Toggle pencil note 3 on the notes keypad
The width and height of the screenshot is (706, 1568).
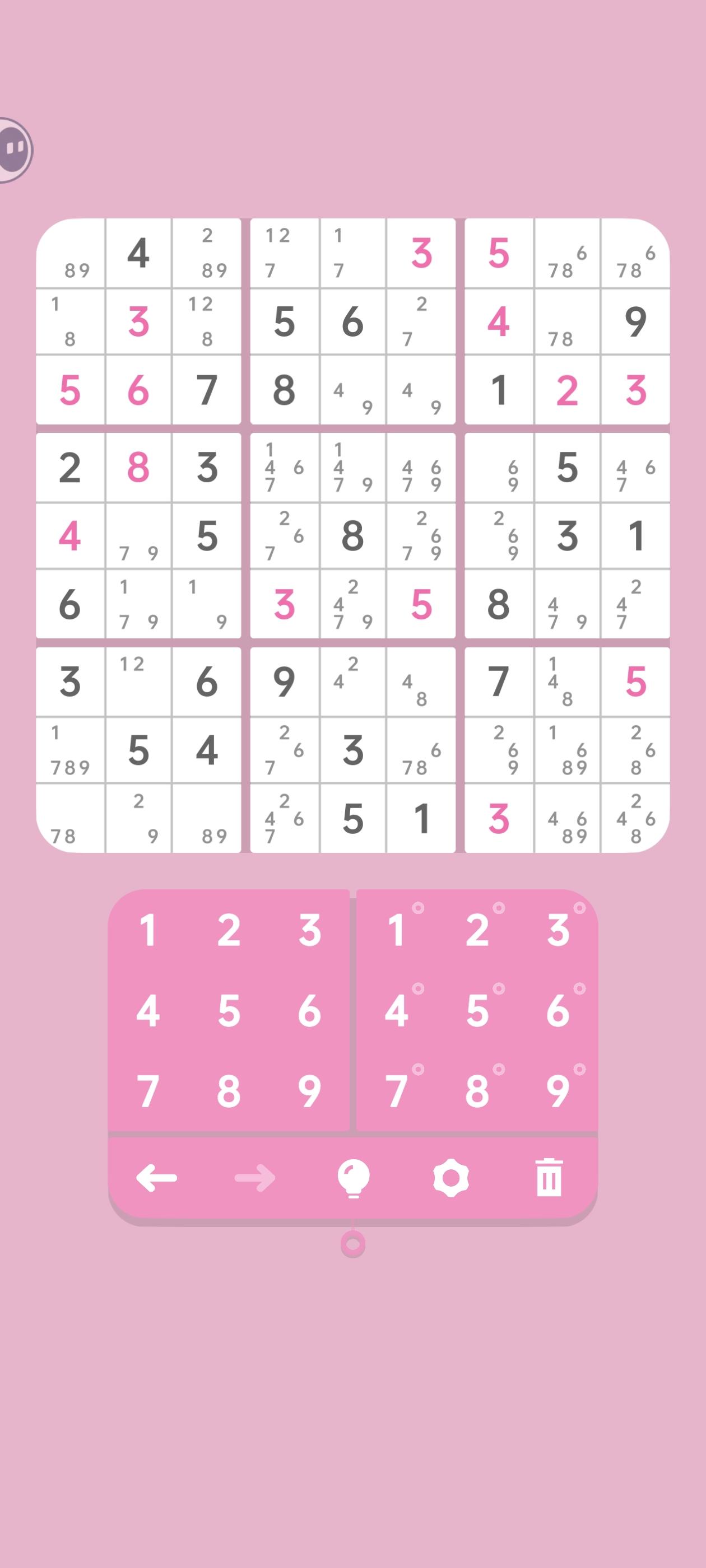pyautogui.click(x=559, y=928)
